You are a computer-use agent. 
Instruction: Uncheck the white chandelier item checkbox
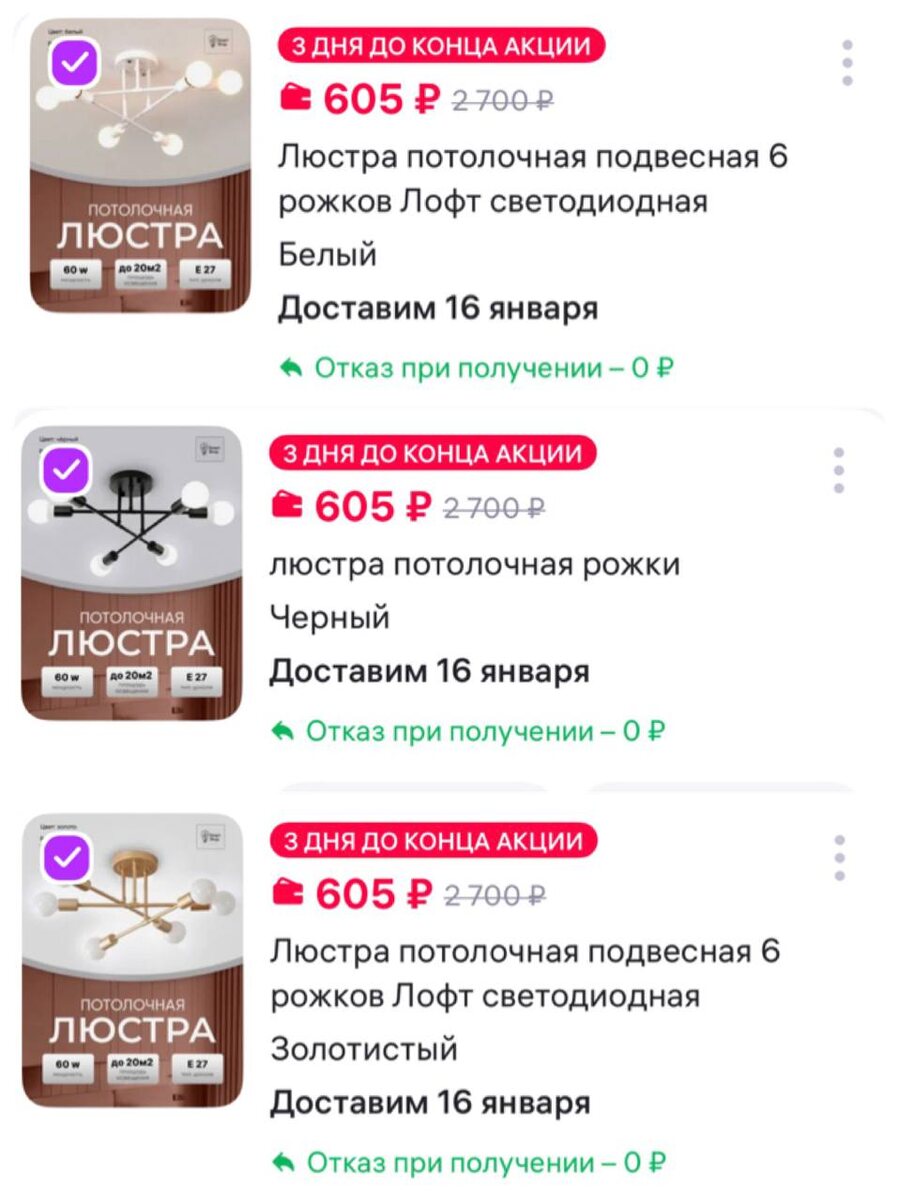[75, 65]
